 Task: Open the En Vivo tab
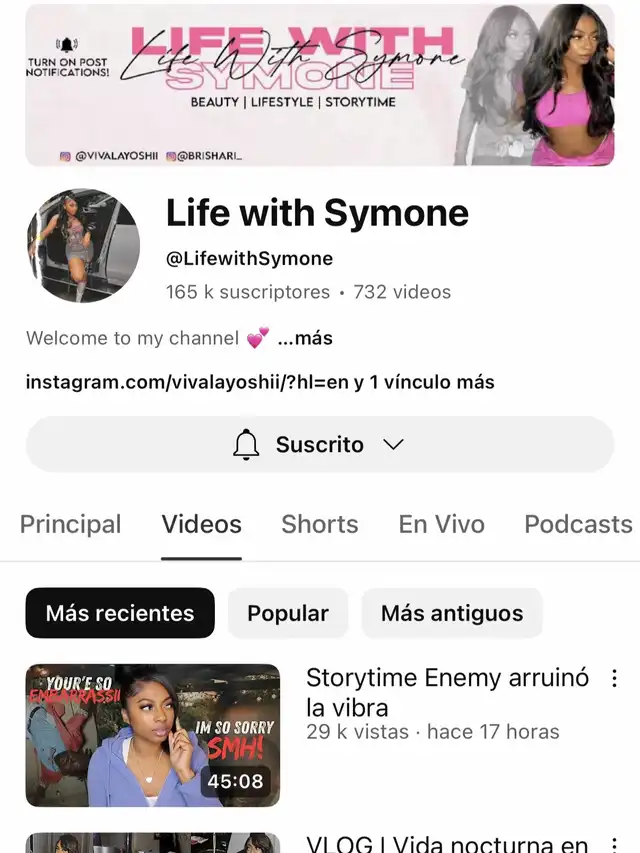click(441, 525)
